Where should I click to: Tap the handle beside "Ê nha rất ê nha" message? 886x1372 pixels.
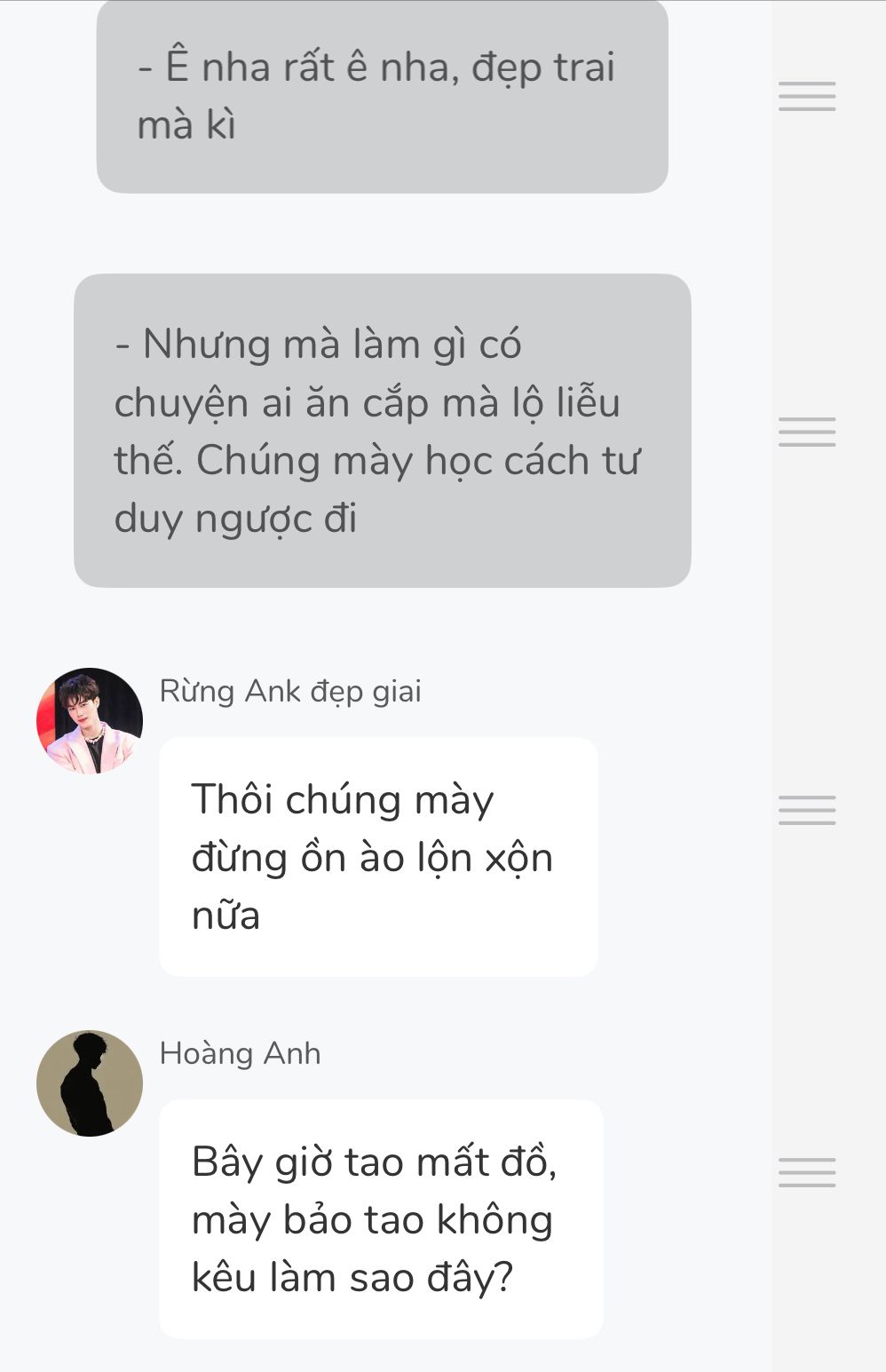click(x=807, y=96)
